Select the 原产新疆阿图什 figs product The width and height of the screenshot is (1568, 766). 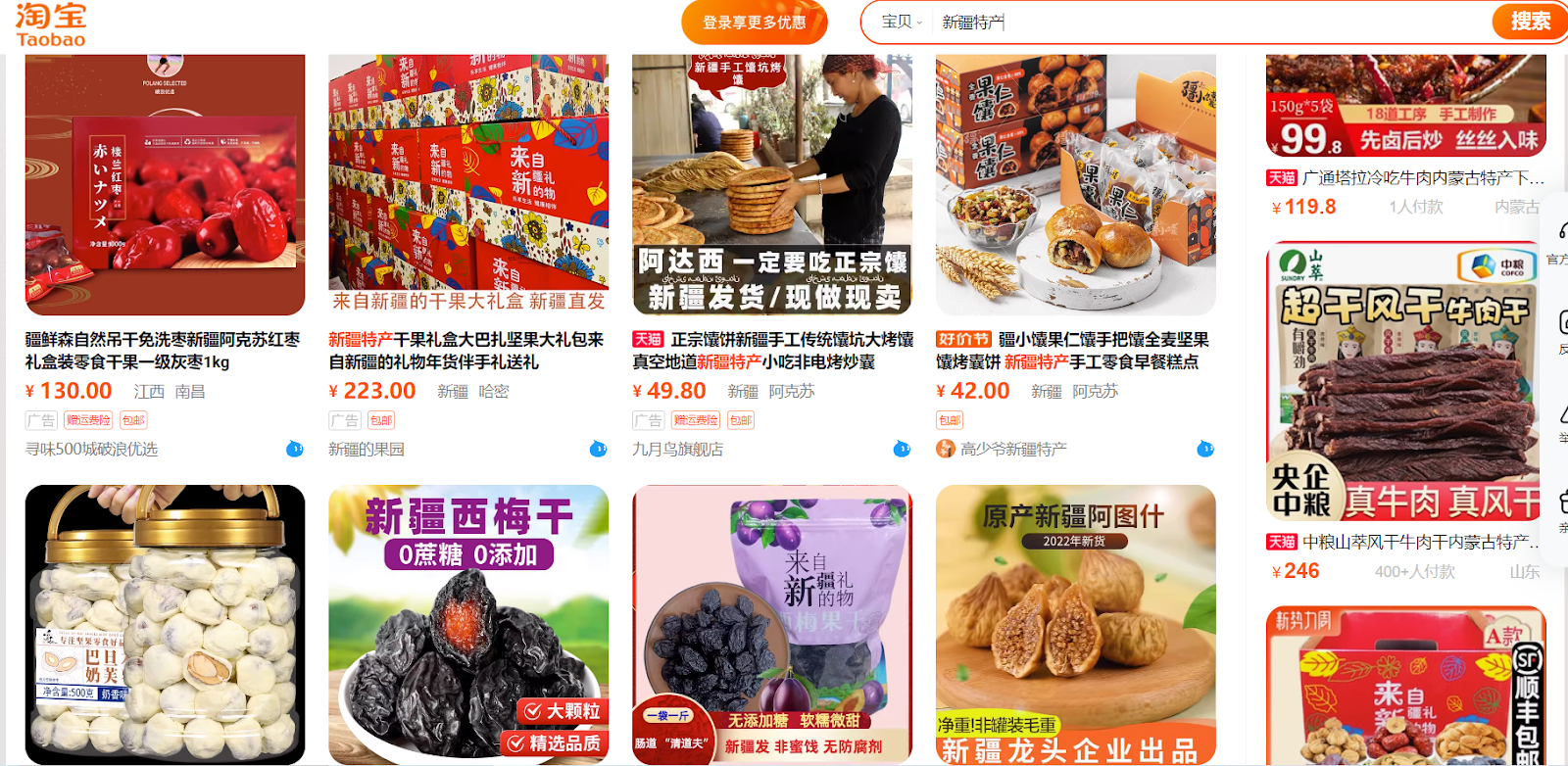(x=1075, y=625)
